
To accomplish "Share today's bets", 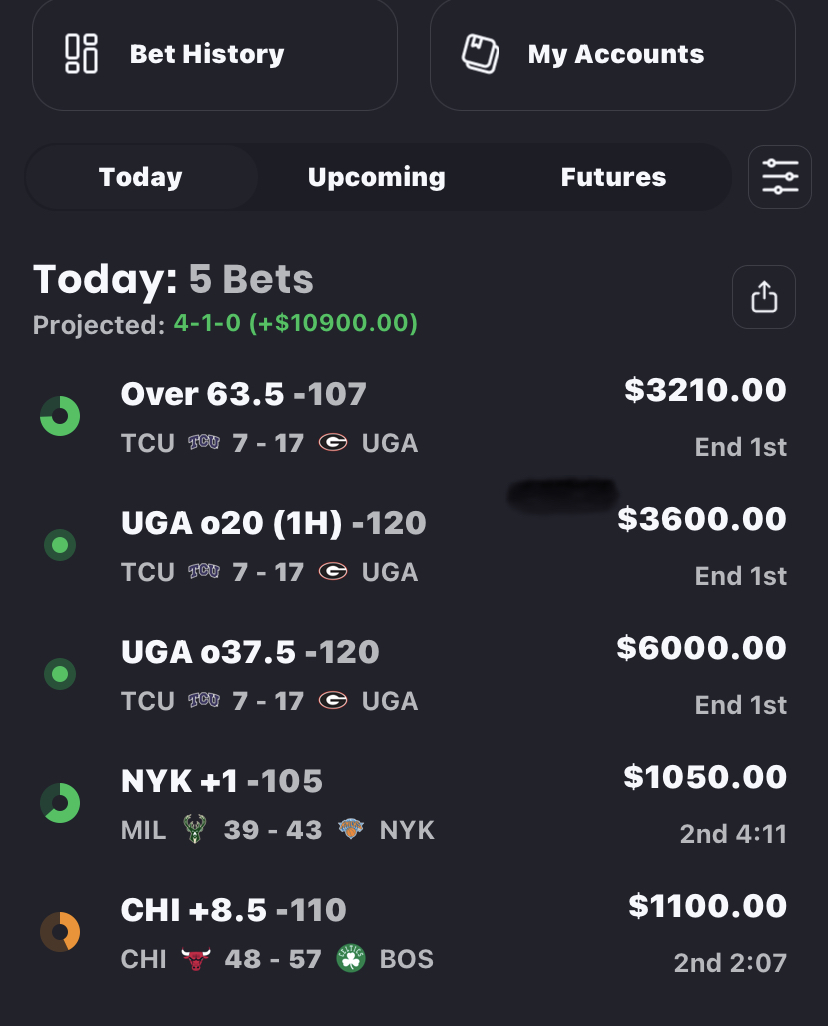I will click(763, 297).
